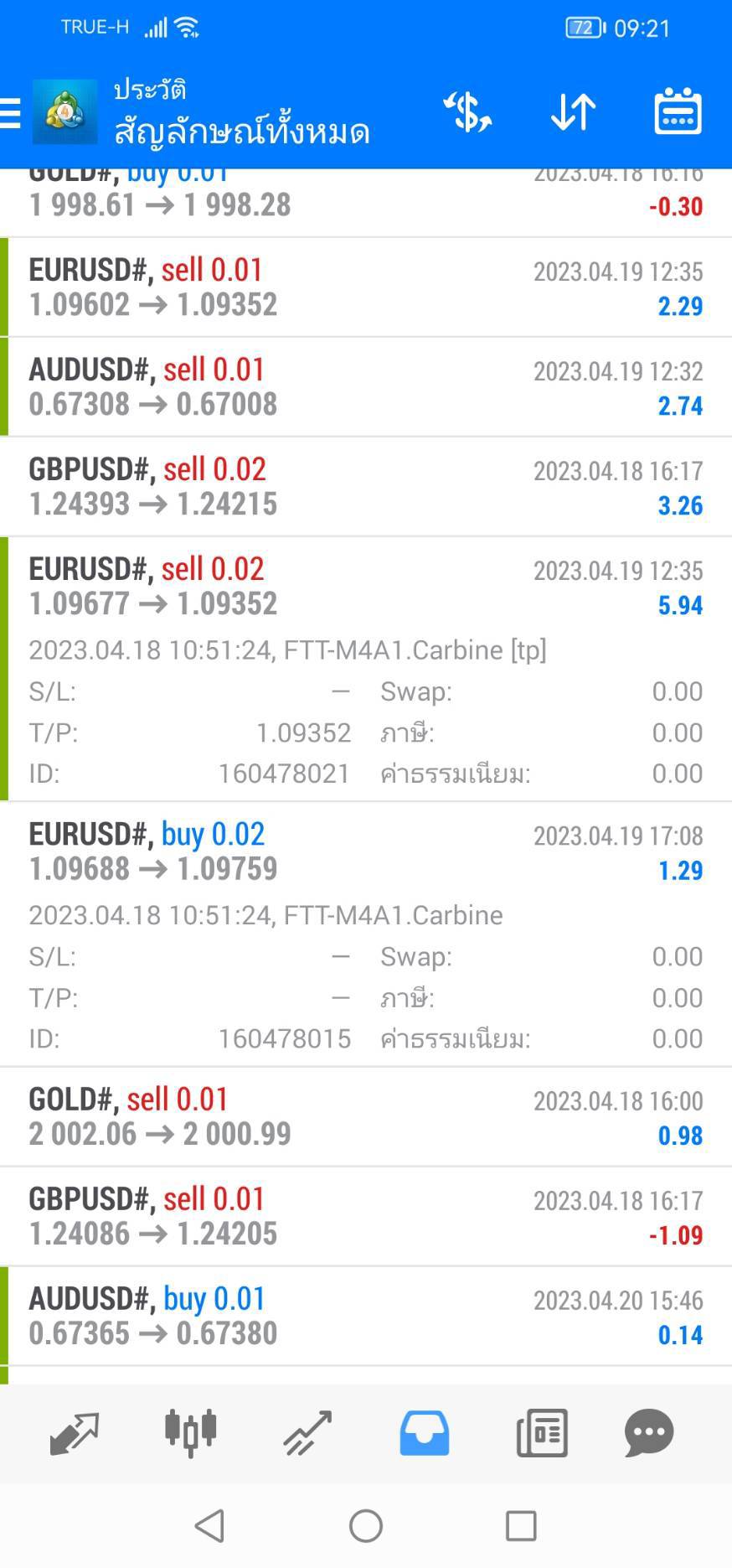Image resolution: width=732 pixels, height=1568 pixels.
Task: Open the hamburger drawer menu
Action: tap(10, 112)
